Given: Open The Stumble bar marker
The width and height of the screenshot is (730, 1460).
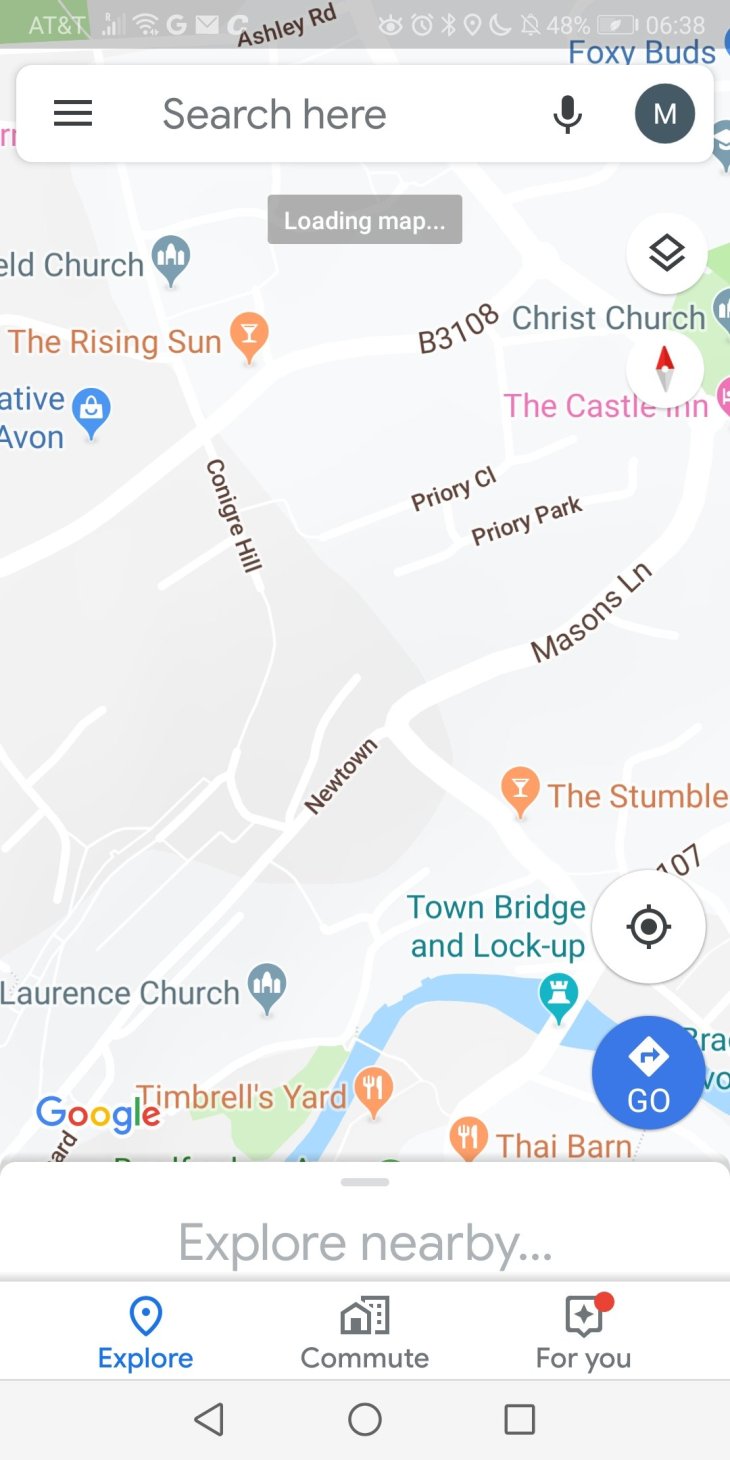Looking at the screenshot, I should pos(520,791).
